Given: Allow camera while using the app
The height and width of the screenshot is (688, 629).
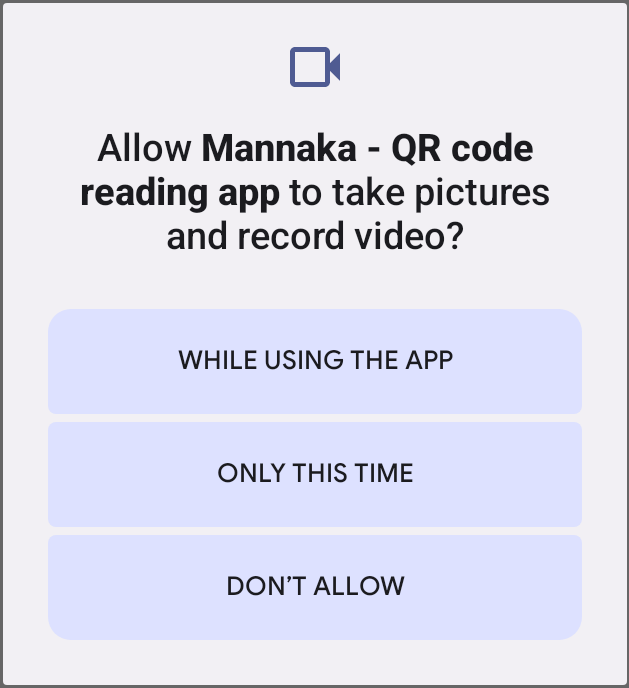Looking at the screenshot, I should (x=315, y=361).
